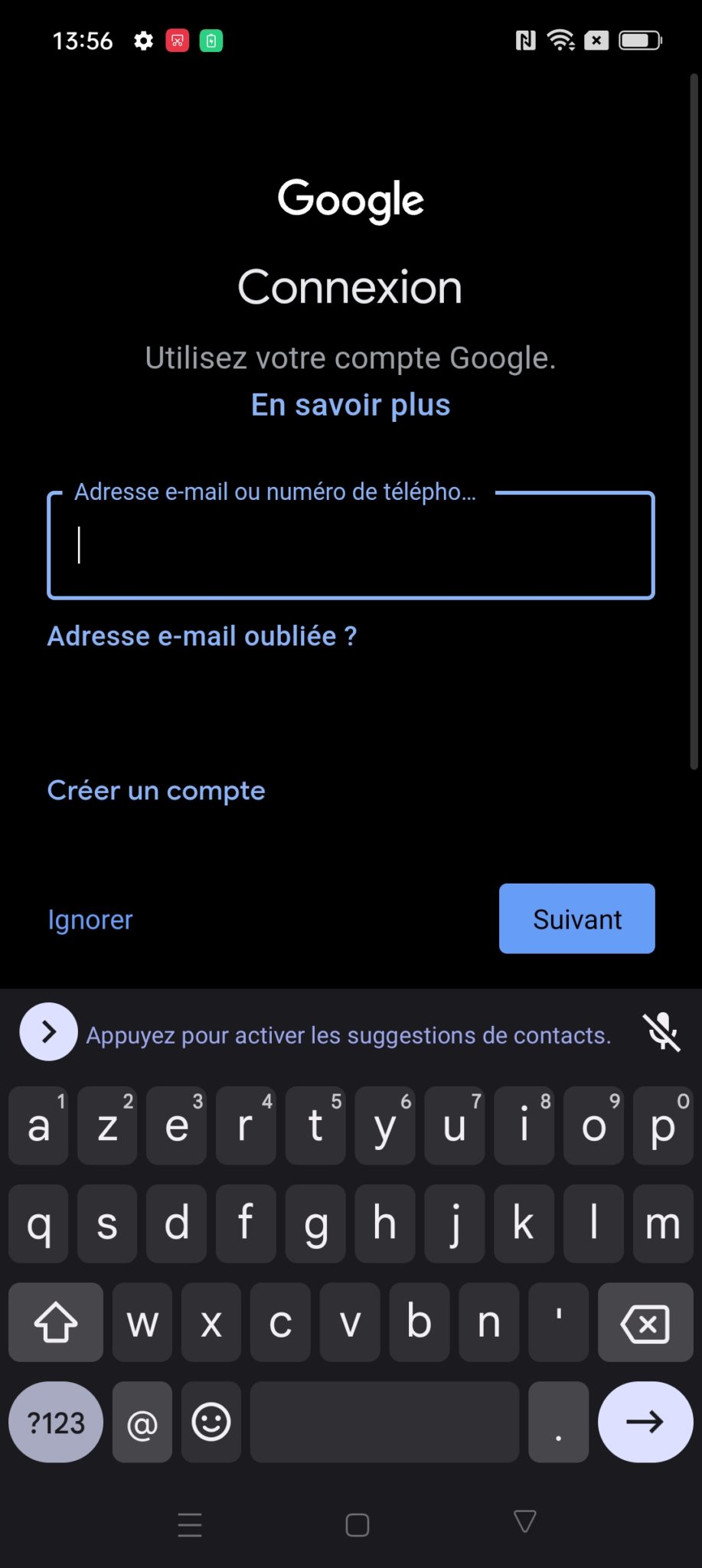
Task: Tap Adresse e-mail oubliée ?
Action: [x=202, y=636]
